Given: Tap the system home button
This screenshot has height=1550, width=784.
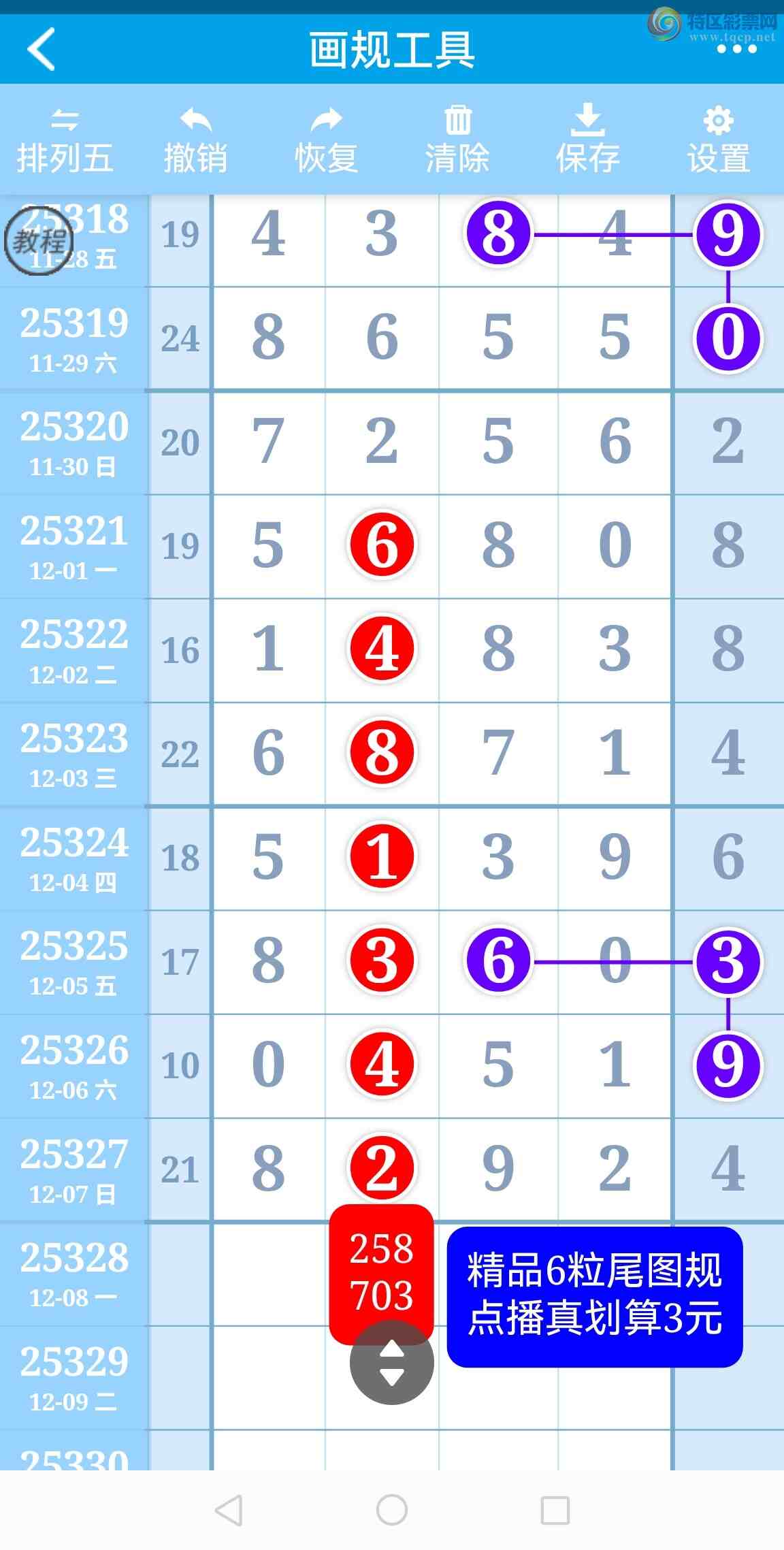Looking at the screenshot, I should (392, 1510).
